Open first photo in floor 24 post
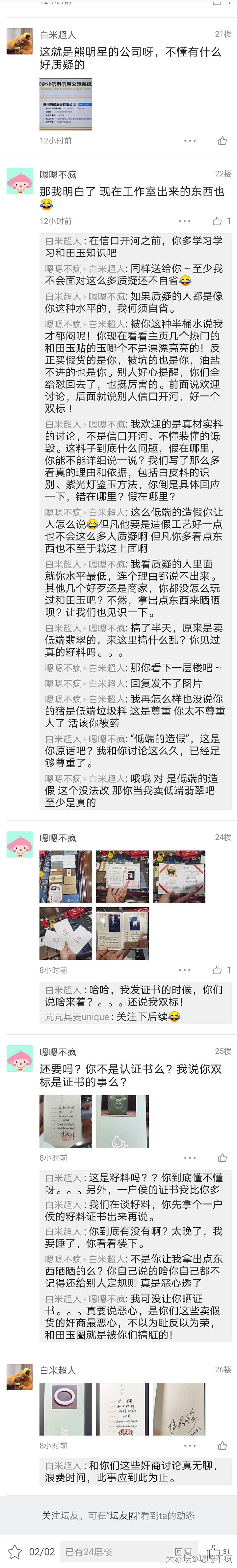237x1568 pixels. pyautogui.click(x=66, y=876)
